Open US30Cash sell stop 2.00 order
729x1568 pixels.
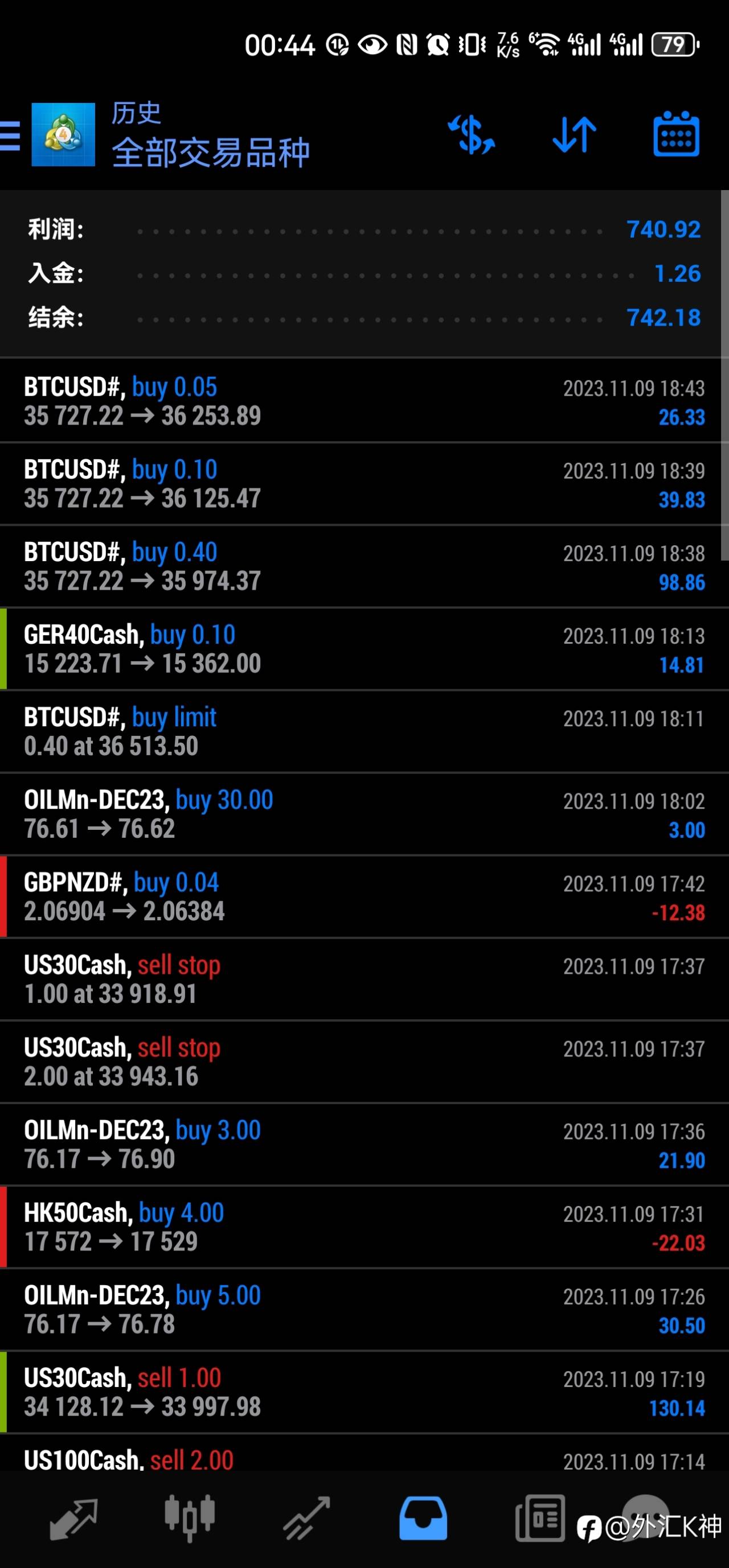pos(364,1062)
